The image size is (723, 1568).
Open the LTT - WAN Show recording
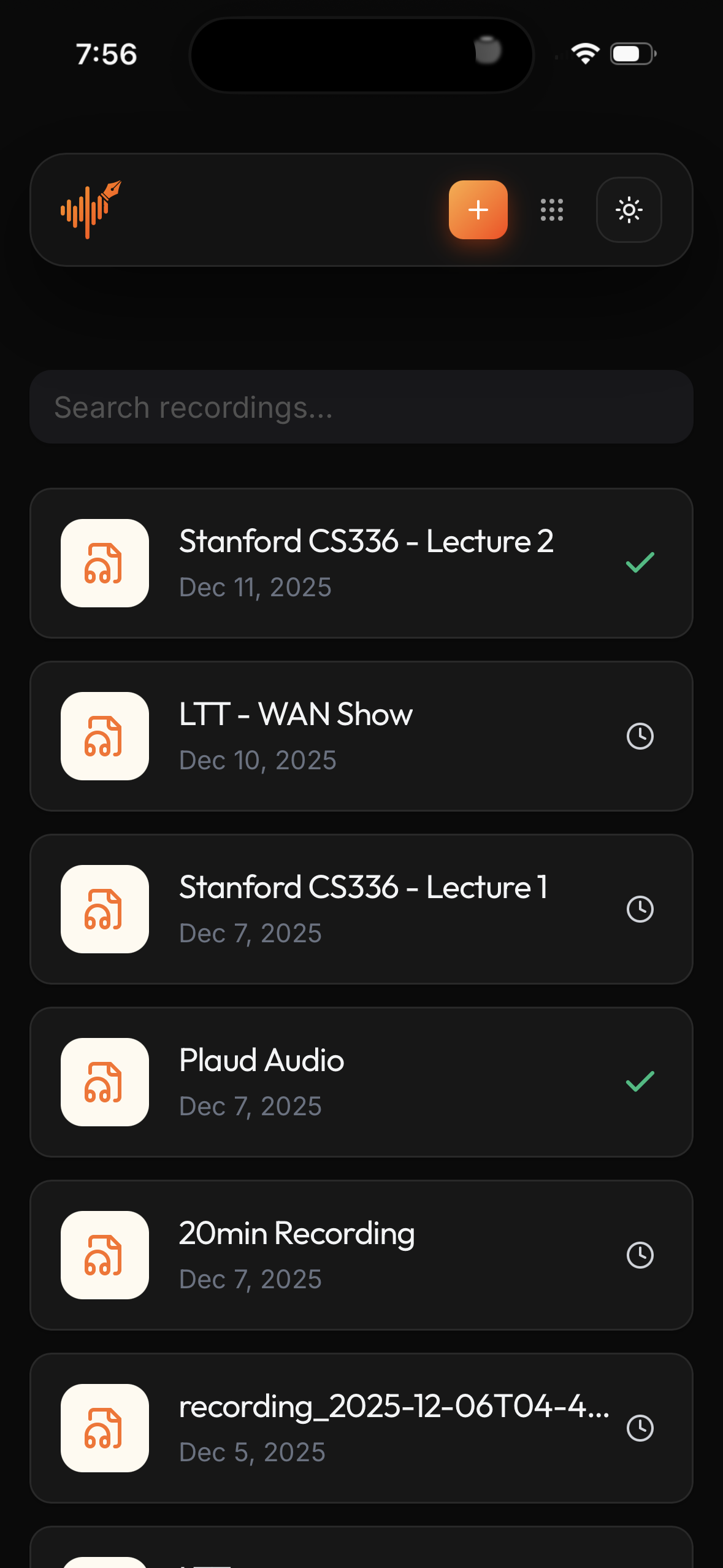(361, 736)
